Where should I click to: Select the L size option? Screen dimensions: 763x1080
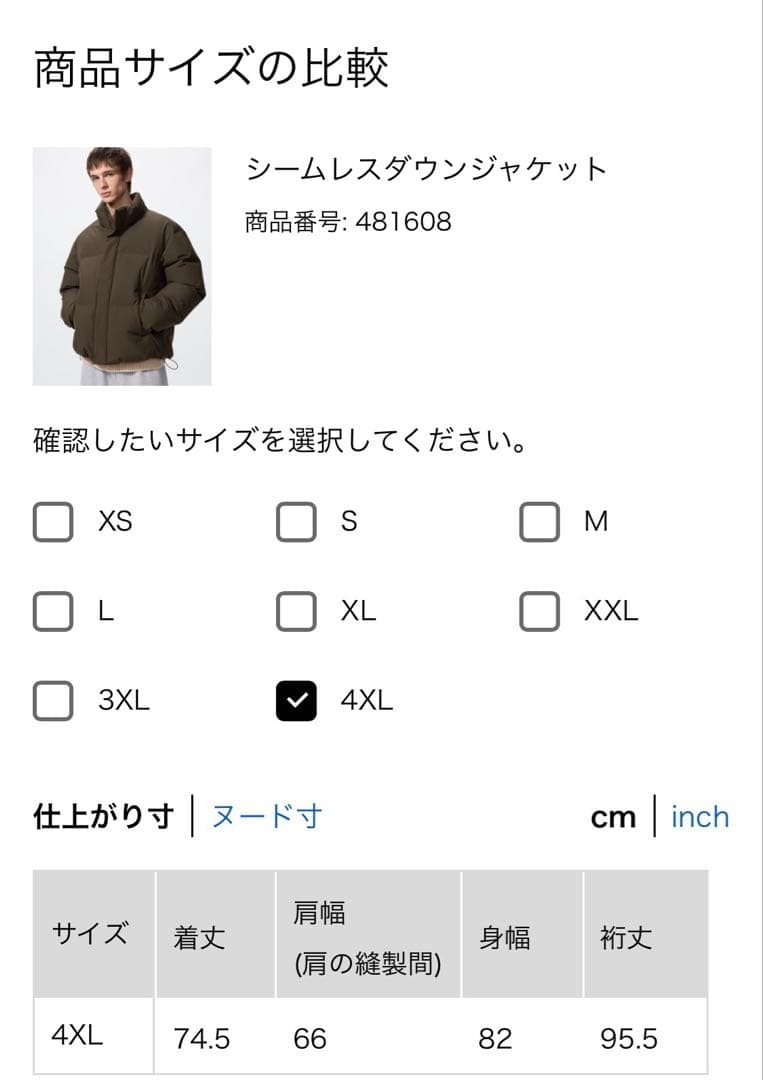(x=53, y=611)
